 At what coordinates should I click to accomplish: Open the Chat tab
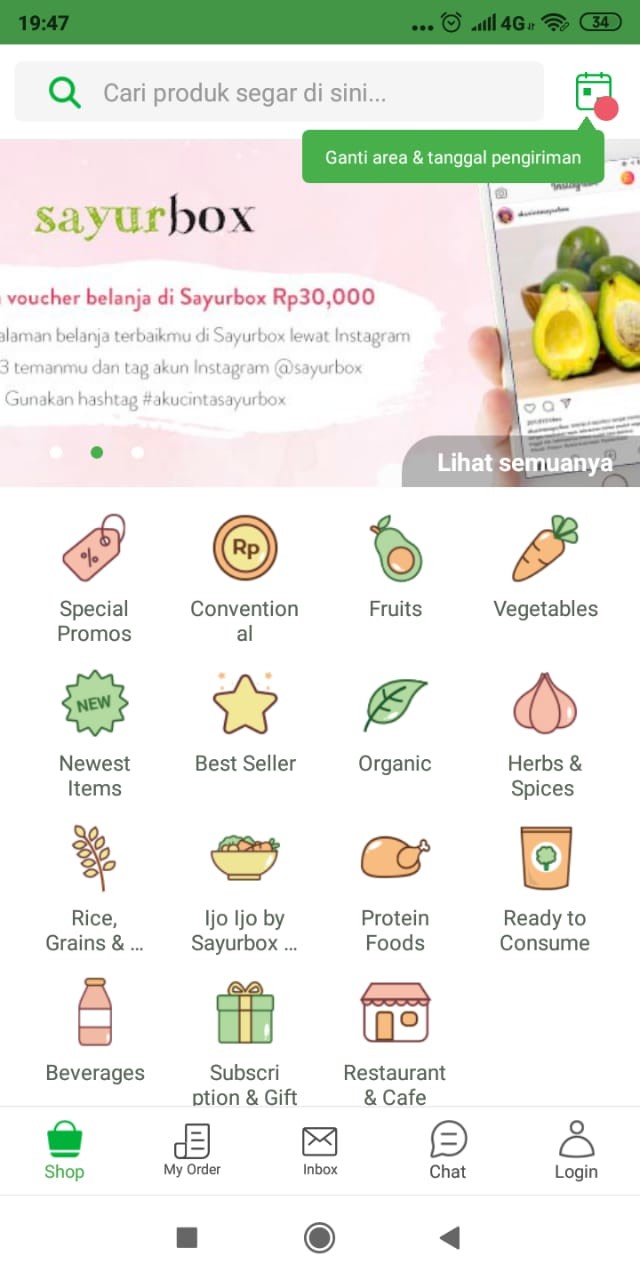click(x=448, y=1150)
